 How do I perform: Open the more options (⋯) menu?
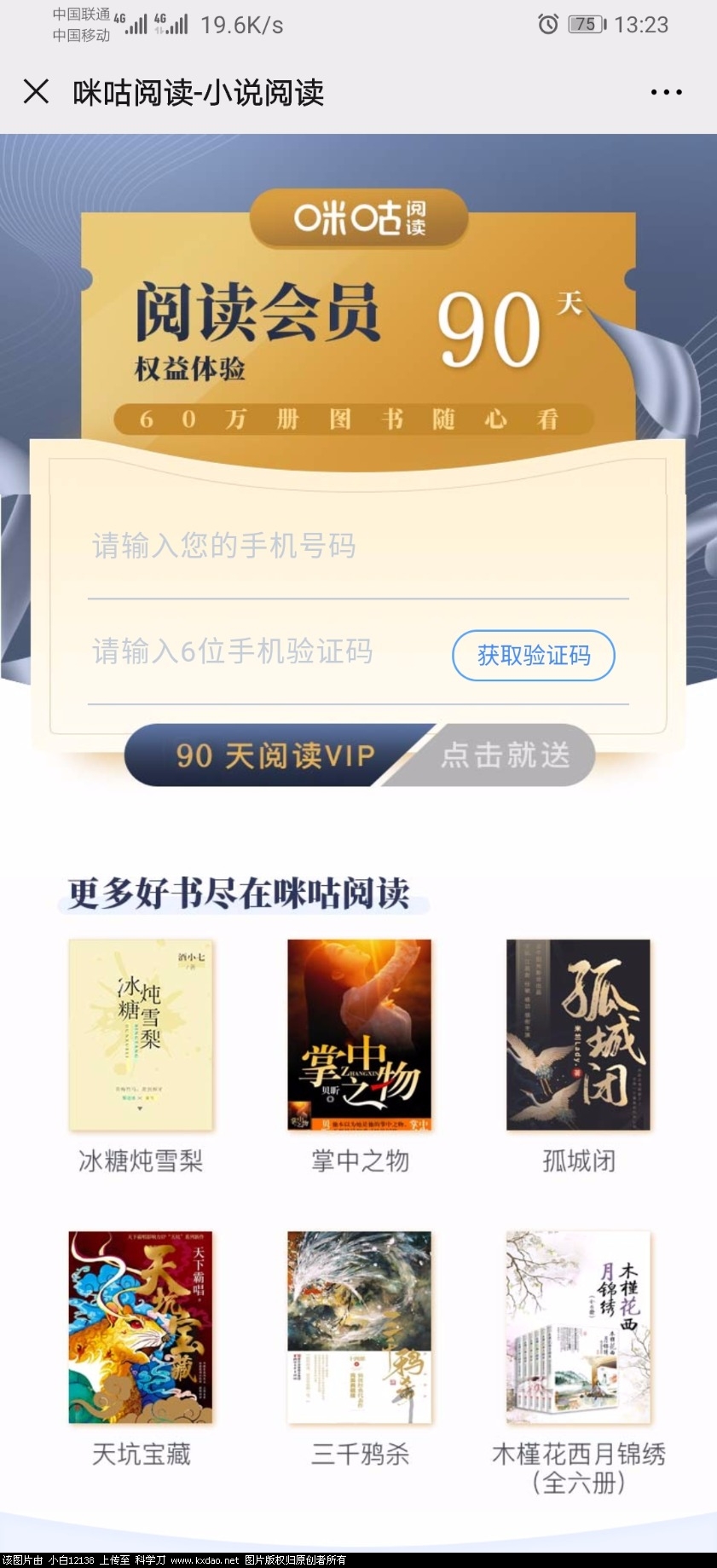(x=663, y=92)
